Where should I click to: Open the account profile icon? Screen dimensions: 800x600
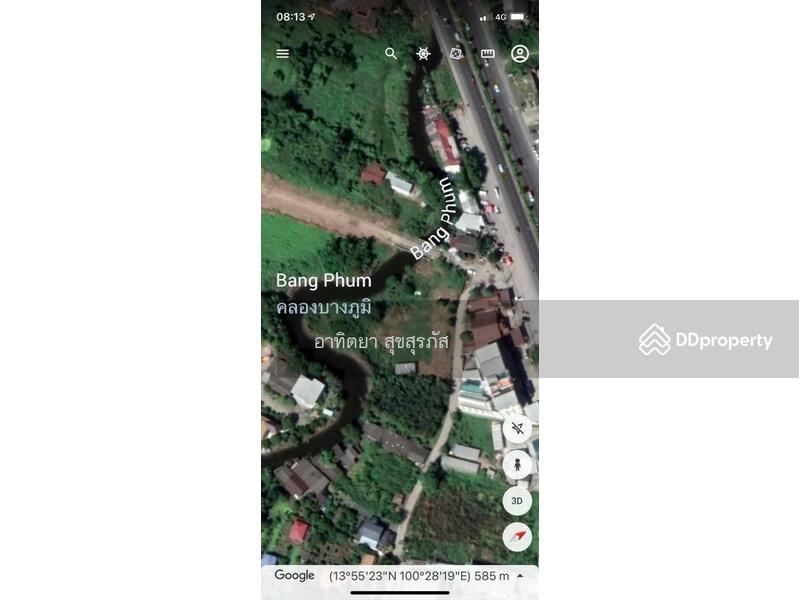[520, 54]
